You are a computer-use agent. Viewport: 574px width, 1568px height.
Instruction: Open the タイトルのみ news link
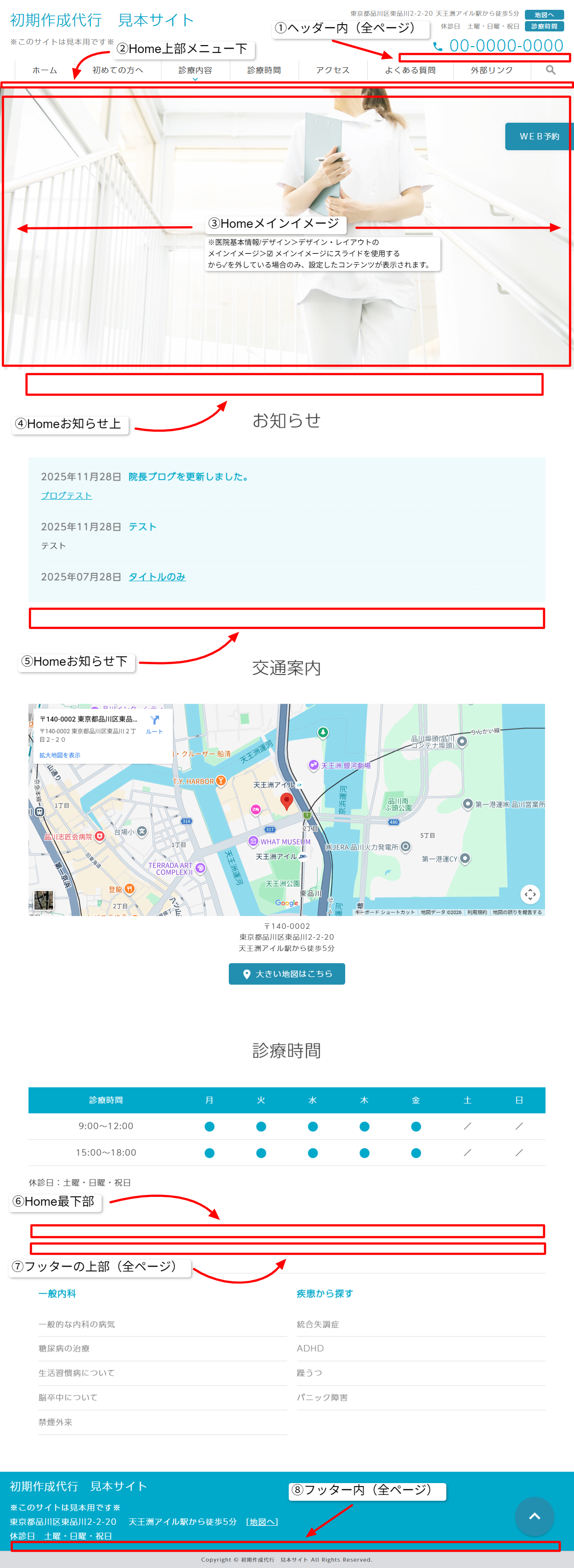click(x=157, y=576)
